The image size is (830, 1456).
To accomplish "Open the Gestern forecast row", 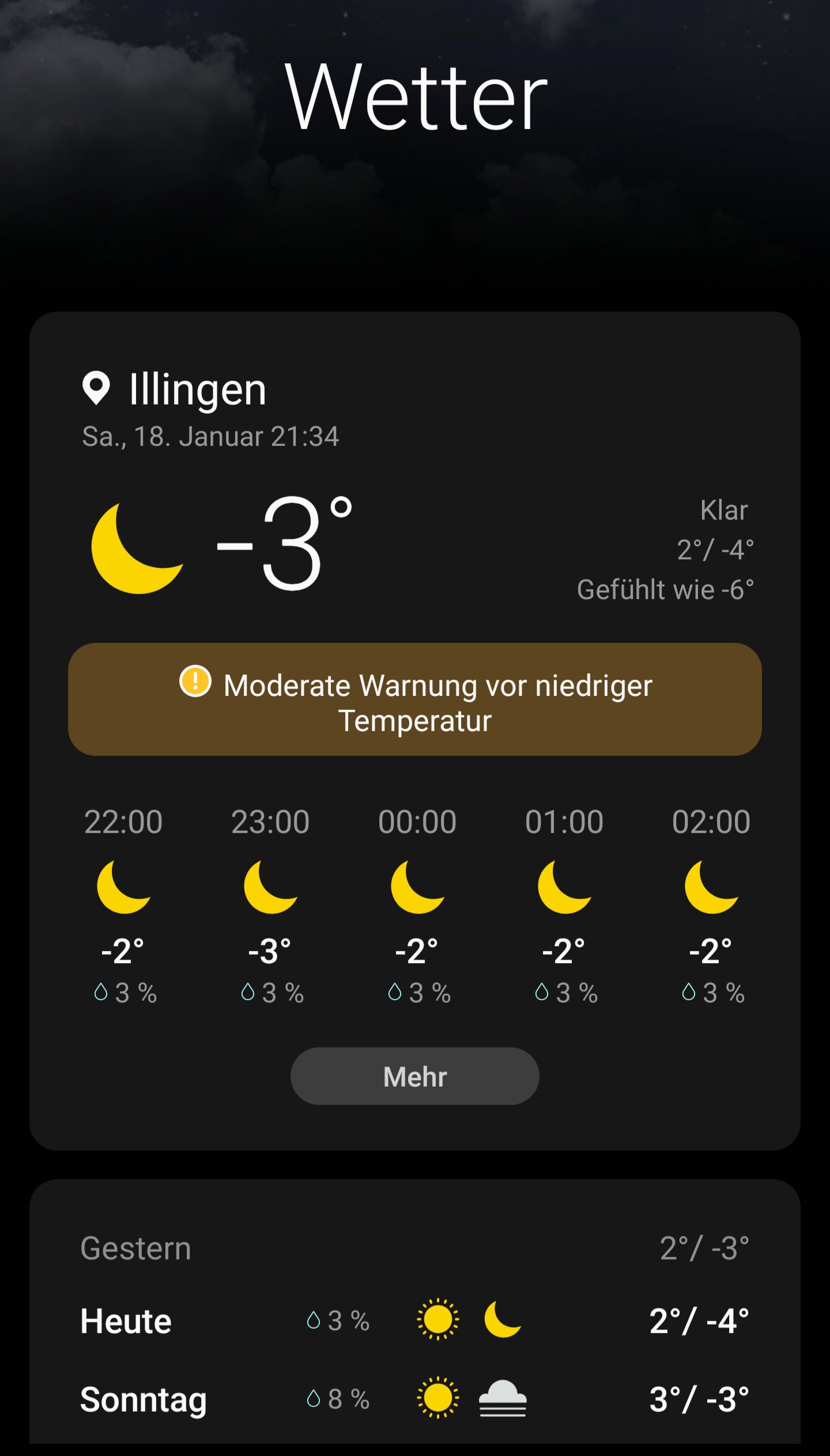I will 415,1248.
